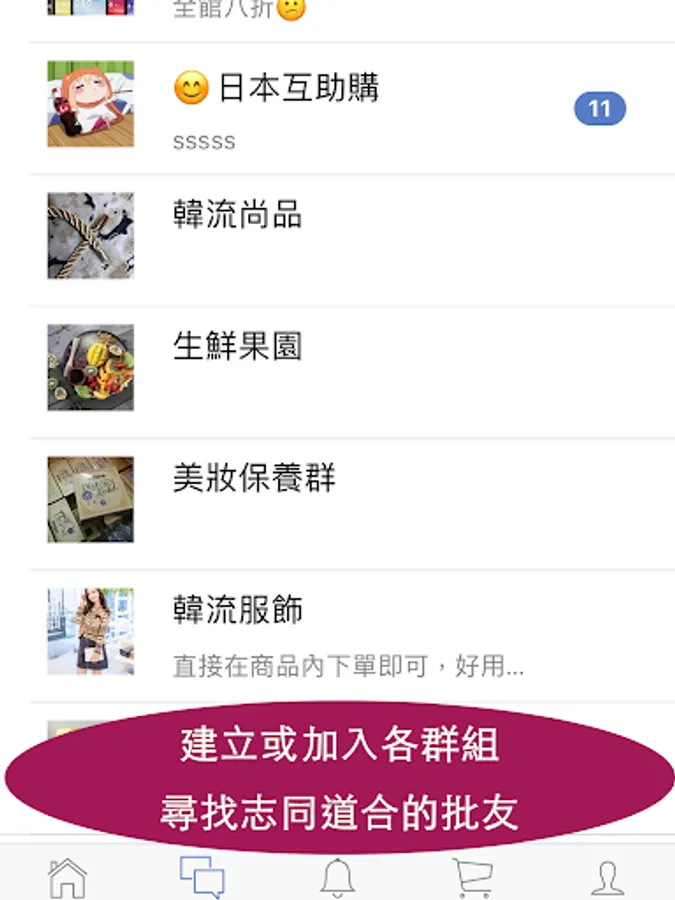Open the notifications bell tab
Image resolution: width=675 pixels, height=900 pixels.
click(338, 877)
